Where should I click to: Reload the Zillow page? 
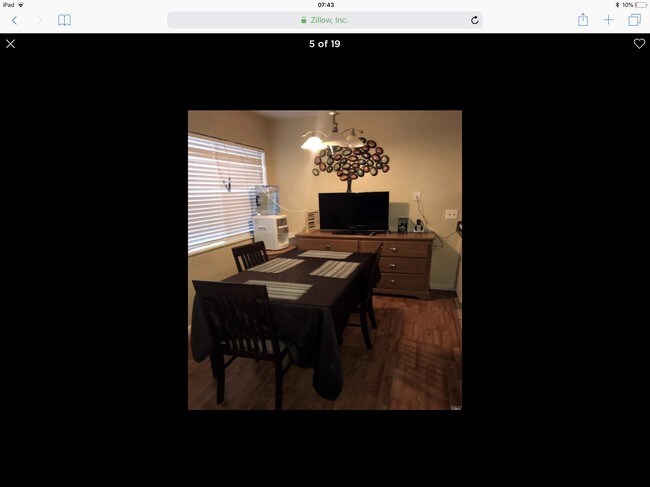tap(474, 20)
